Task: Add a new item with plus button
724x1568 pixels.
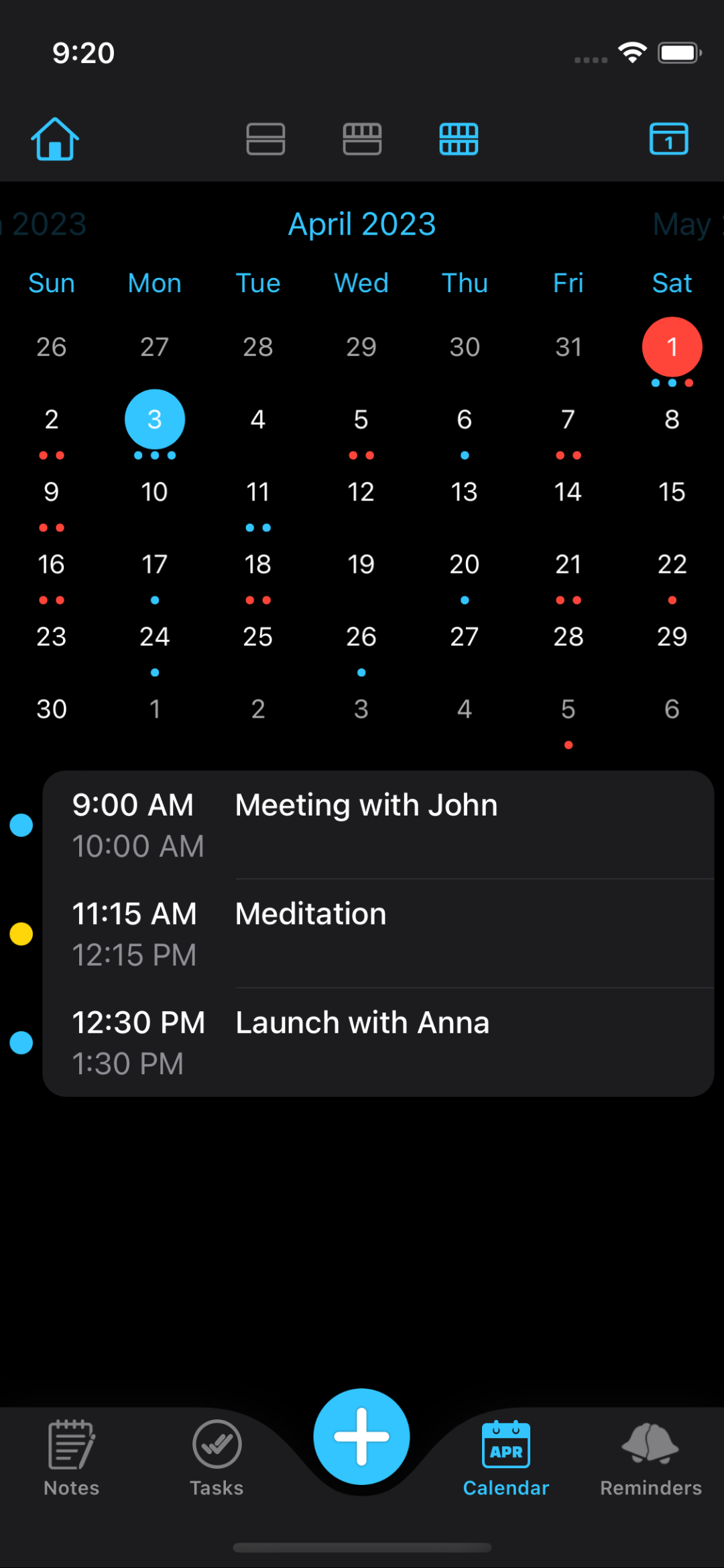Action: pos(362,1437)
